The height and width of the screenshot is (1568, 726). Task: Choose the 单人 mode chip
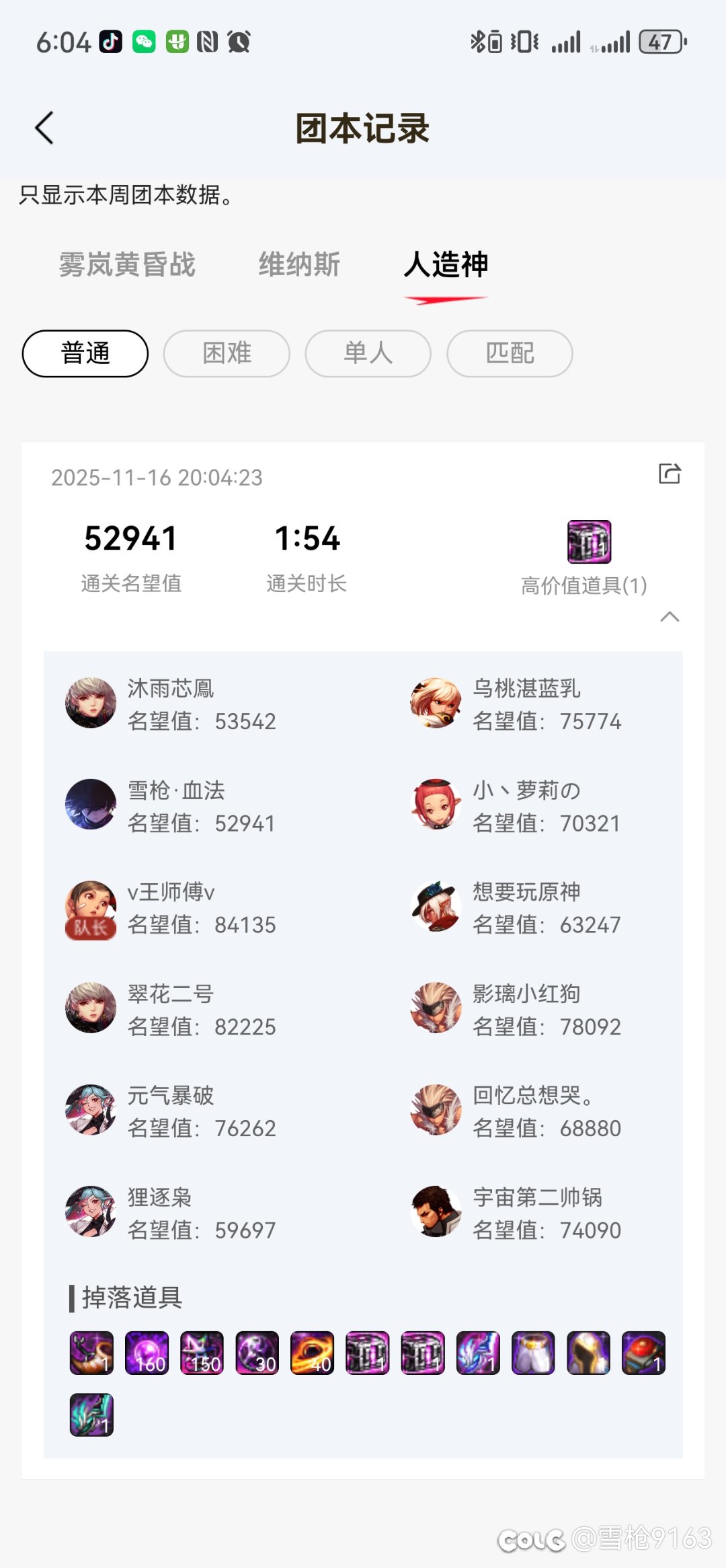tap(368, 353)
